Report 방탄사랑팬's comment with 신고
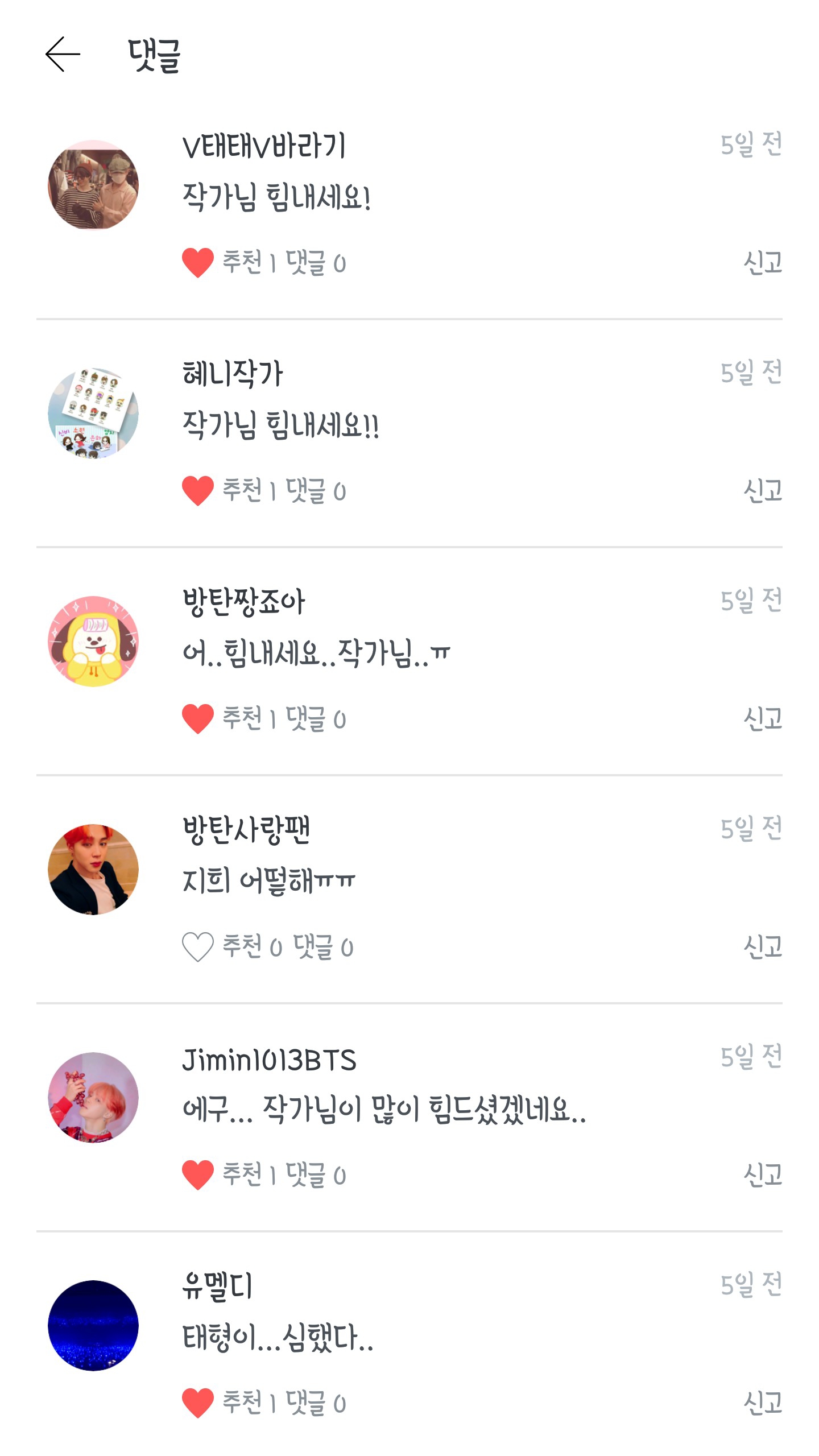The width and height of the screenshot is (819, 1456). tap(762, 946)
